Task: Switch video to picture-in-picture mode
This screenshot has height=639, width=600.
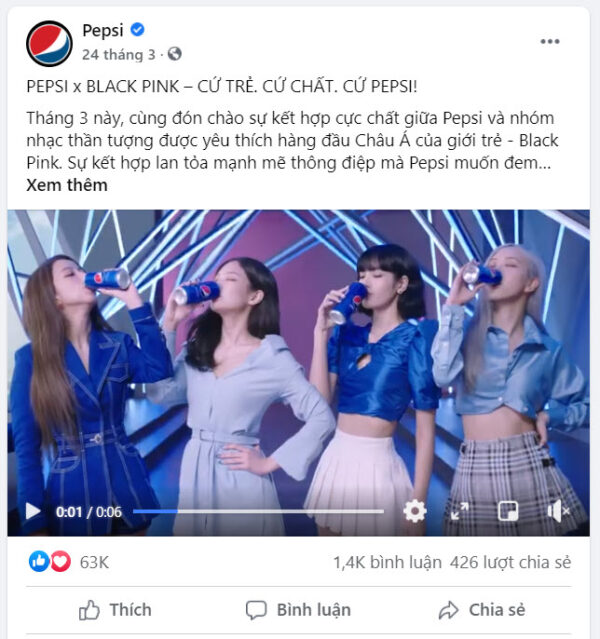Action: pyautogui.click(x=508, y=511)
